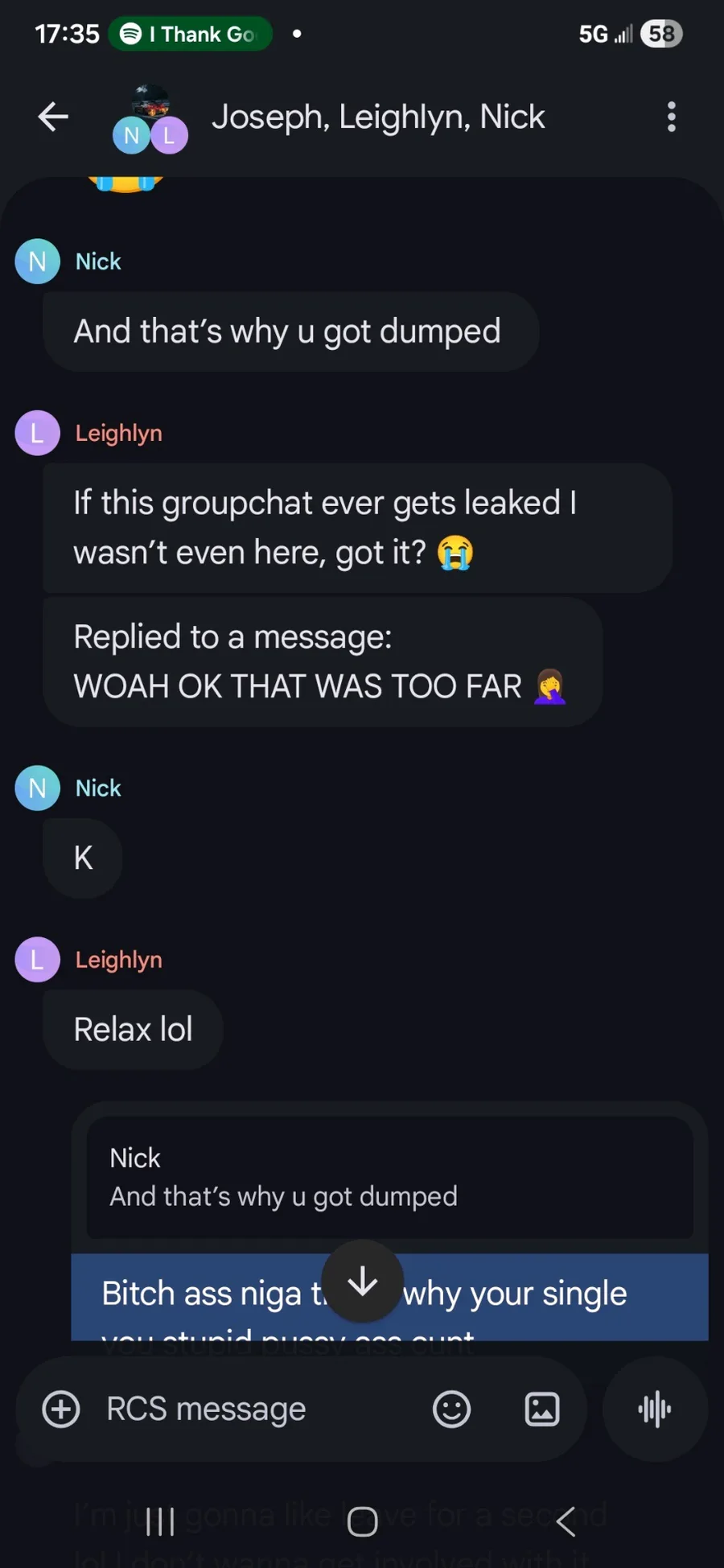724x1568 pixels.
Task: Go back to the conversations list
Action: (53, 117)
